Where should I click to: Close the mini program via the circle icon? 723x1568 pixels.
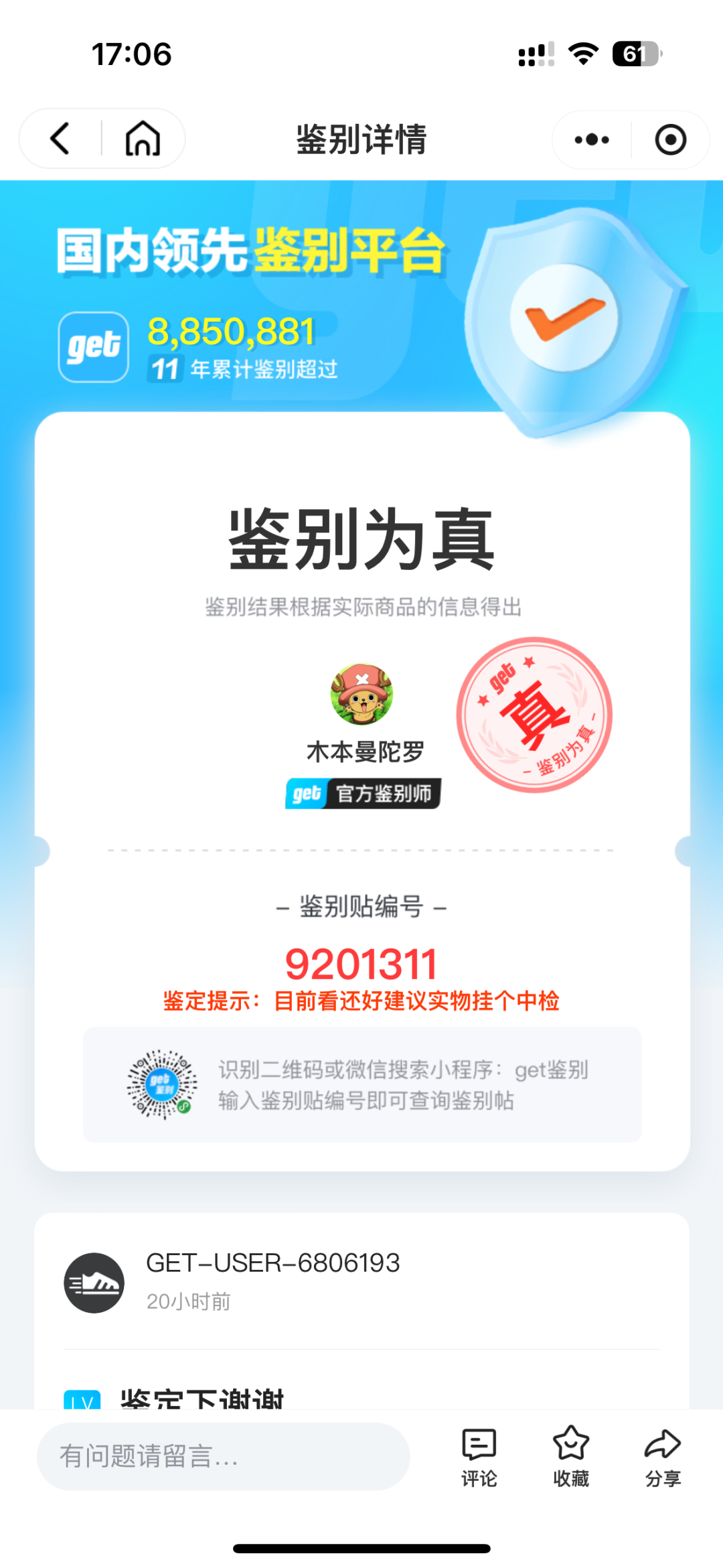[x=670, y=139]
